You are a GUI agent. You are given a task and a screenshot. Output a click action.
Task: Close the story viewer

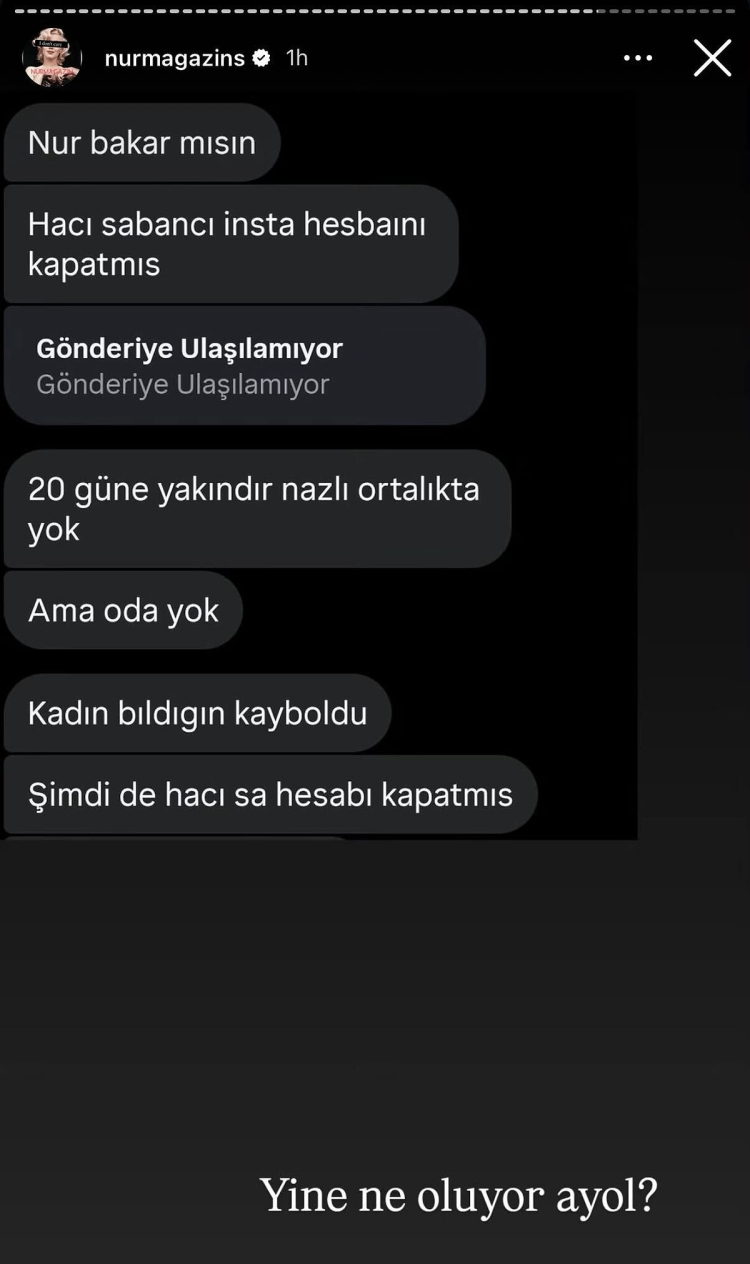tap(712, 58)
